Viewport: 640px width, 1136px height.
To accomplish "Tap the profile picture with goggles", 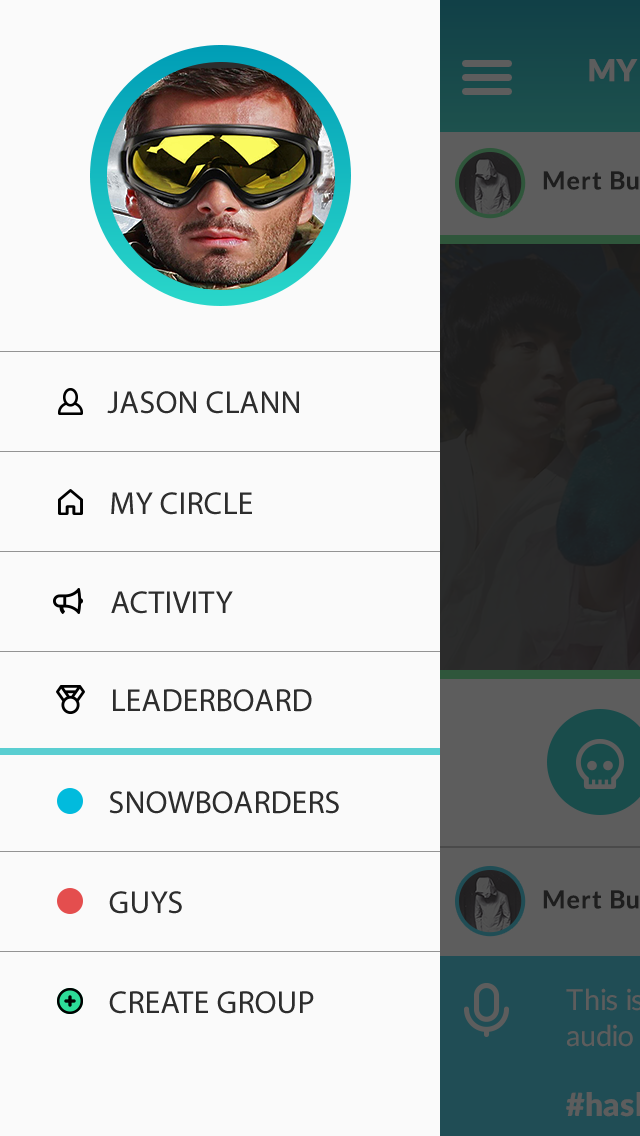I will (220, 176).
